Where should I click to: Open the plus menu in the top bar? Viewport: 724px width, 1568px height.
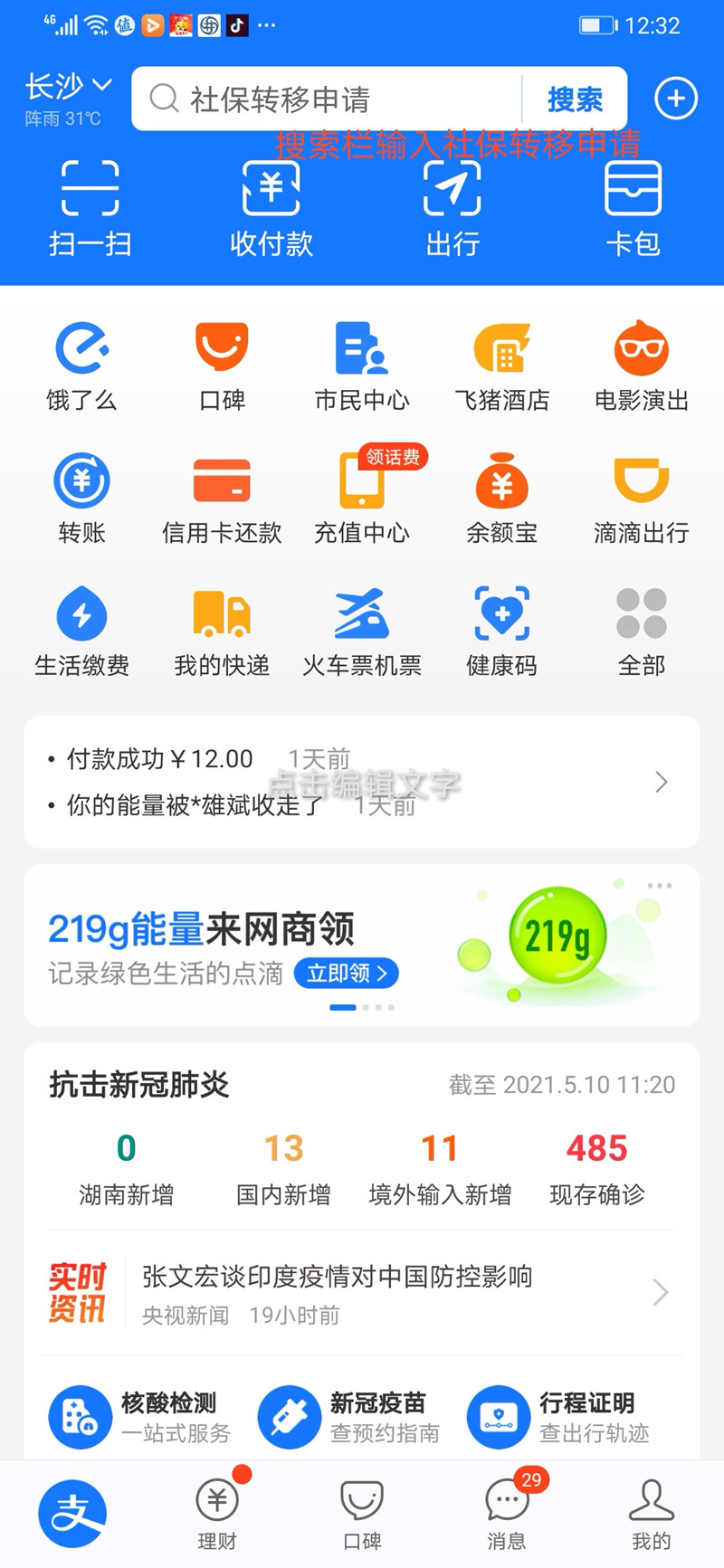pos(676,99)
